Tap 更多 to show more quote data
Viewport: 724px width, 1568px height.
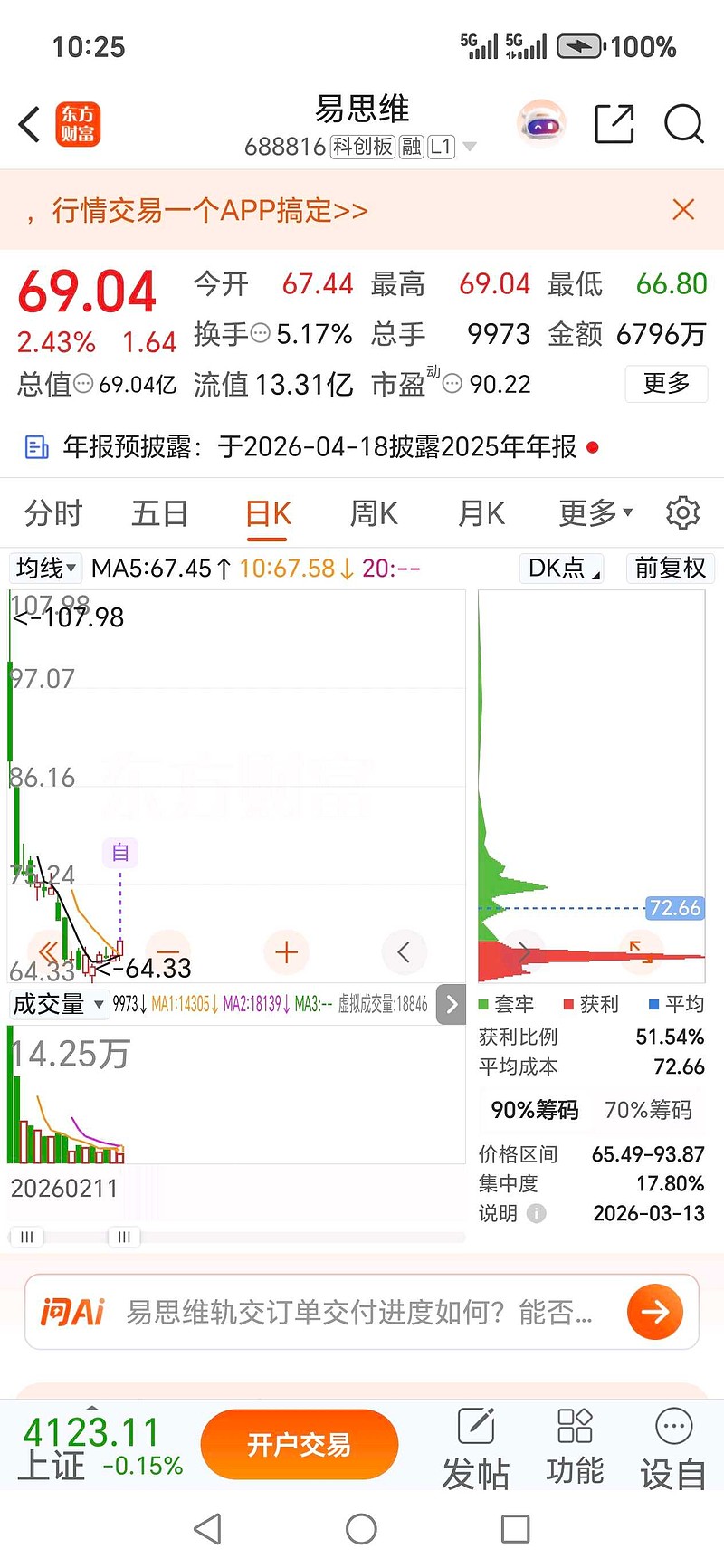pos(666,384)
